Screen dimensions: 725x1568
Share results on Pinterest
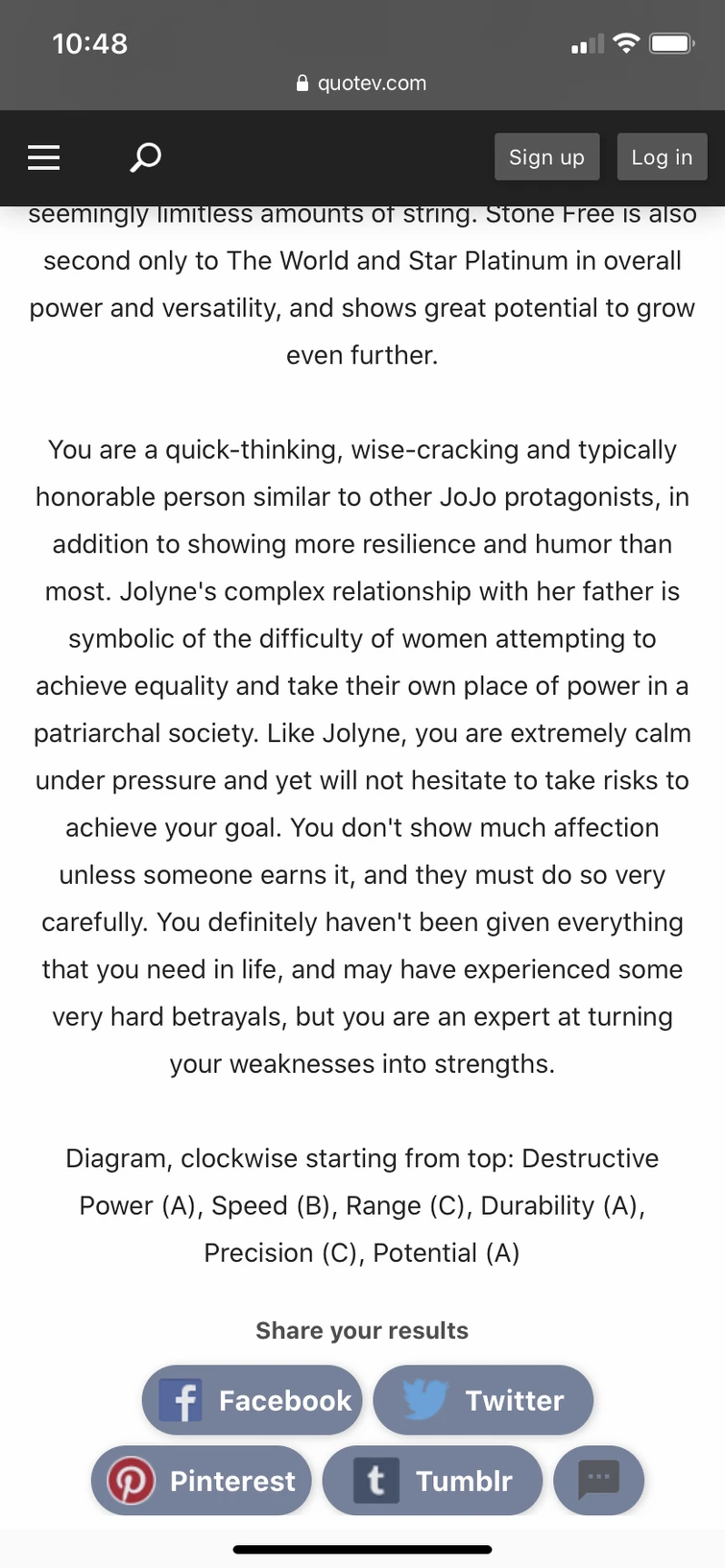(x=202, y=1481)
